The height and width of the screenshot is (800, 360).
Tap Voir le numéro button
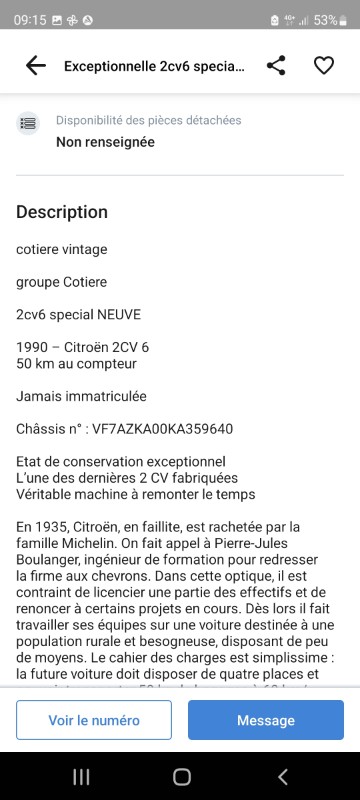point(94,720)
